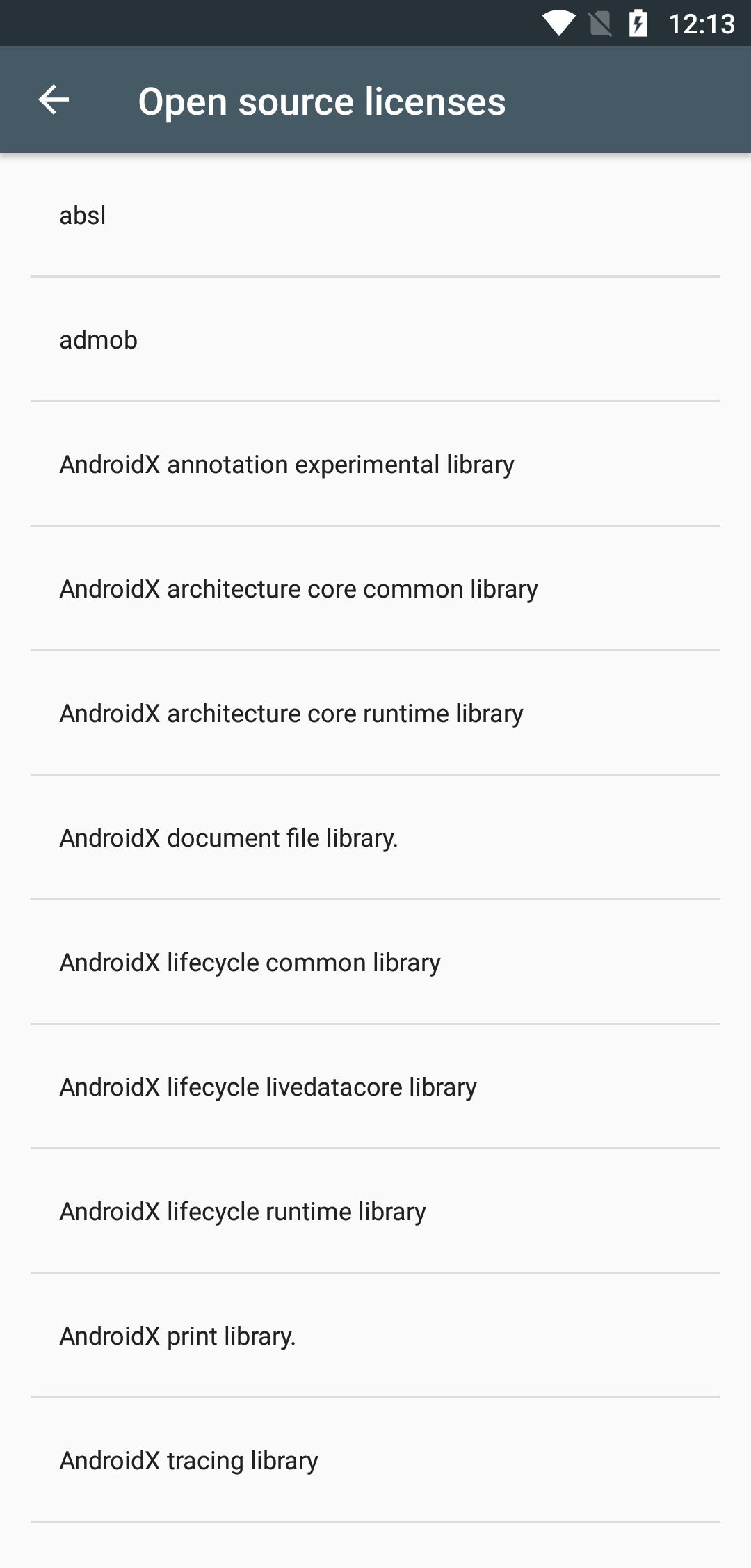Click the no-SIM status icon
The width and height of the screenshot is (751, 1568).
click(x=598, y=23)
